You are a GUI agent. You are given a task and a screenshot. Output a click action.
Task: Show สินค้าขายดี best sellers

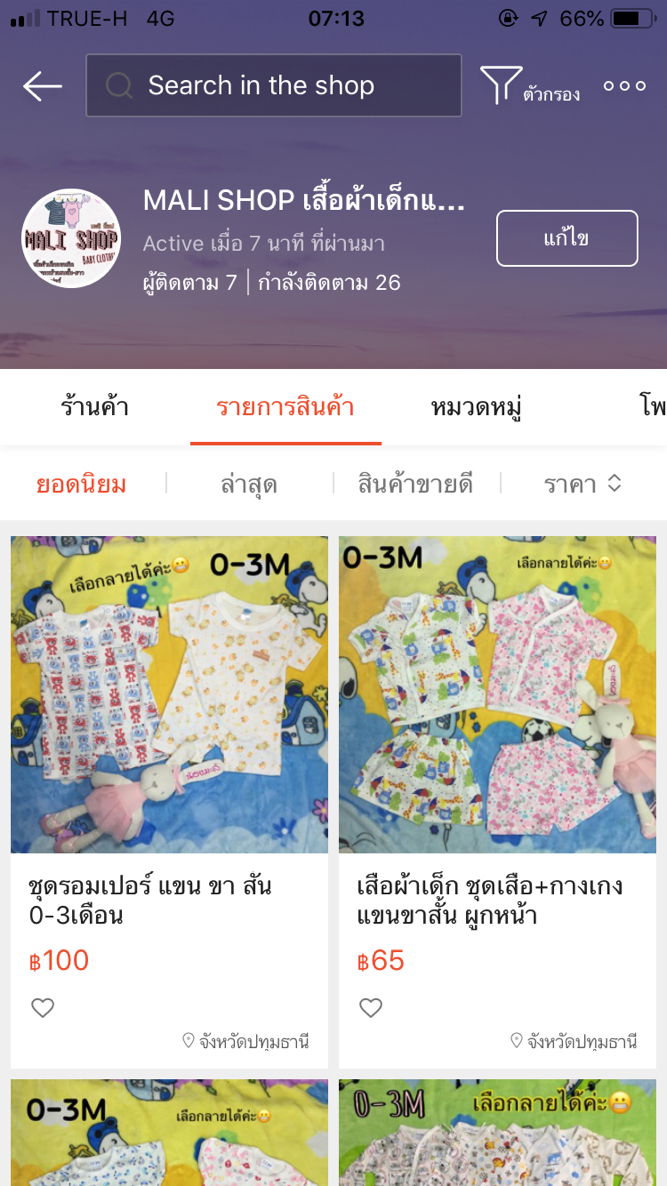tap(415, 485)
